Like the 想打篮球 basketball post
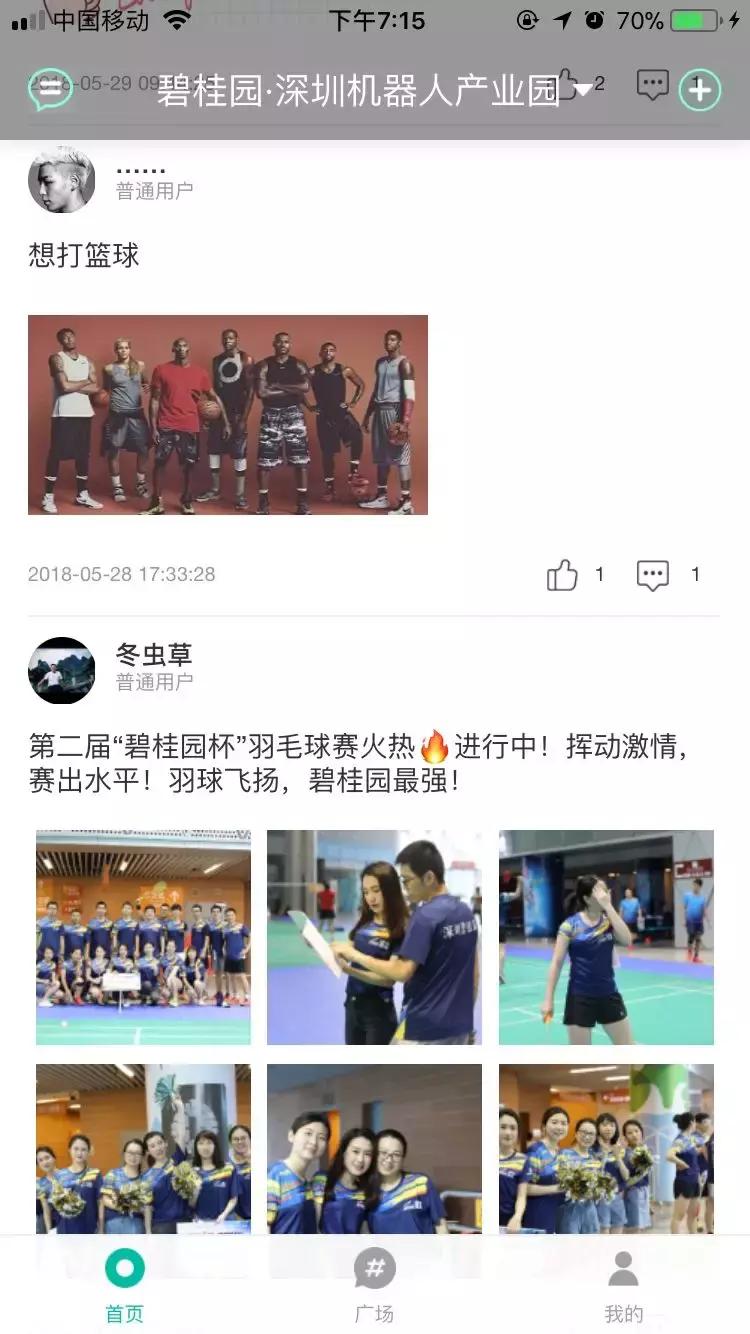The height and width of the screenshot is (1334, 750). tap(562, 574)
